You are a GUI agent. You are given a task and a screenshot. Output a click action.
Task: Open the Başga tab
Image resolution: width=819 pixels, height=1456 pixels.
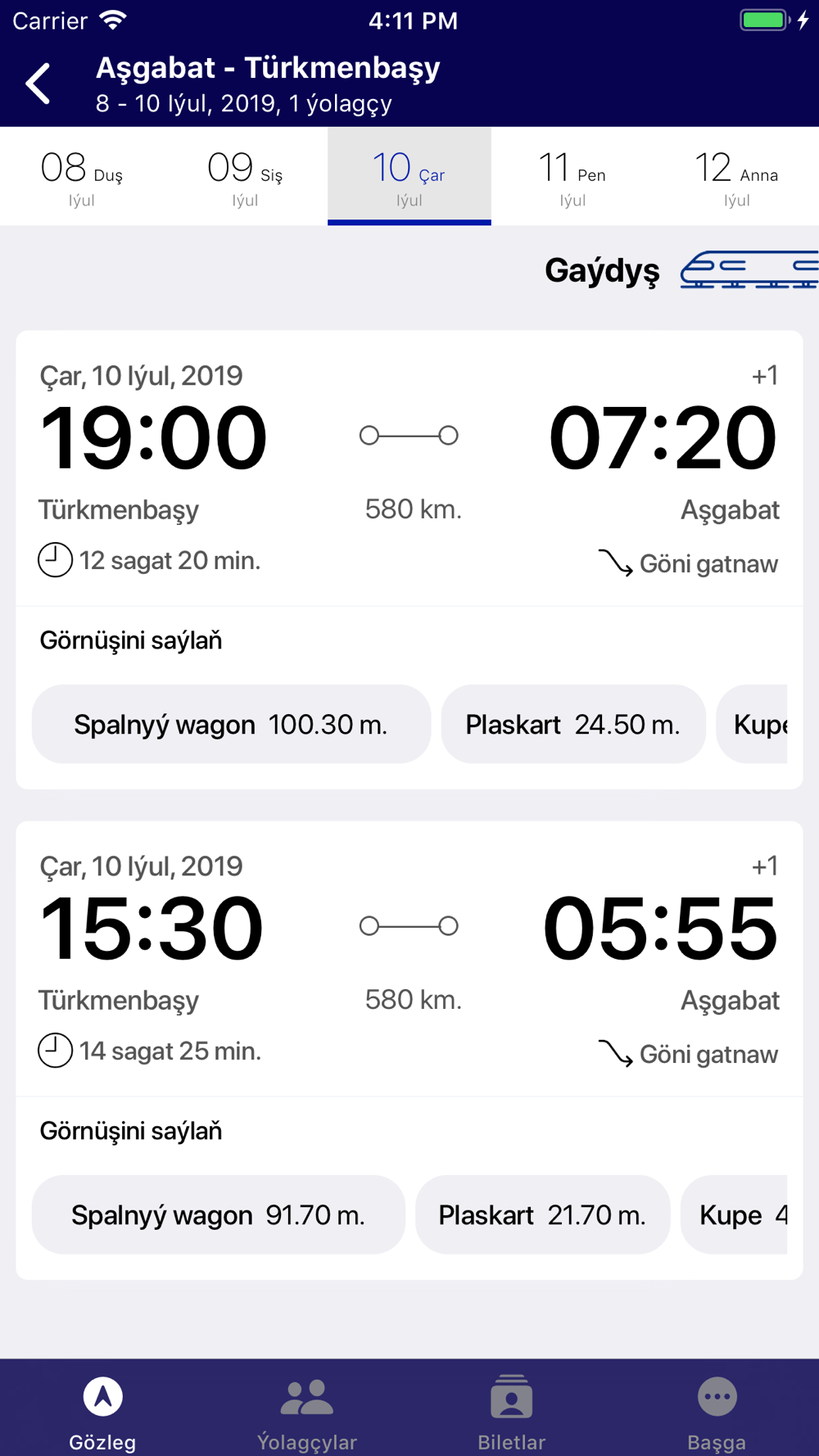pos(717,1412)
